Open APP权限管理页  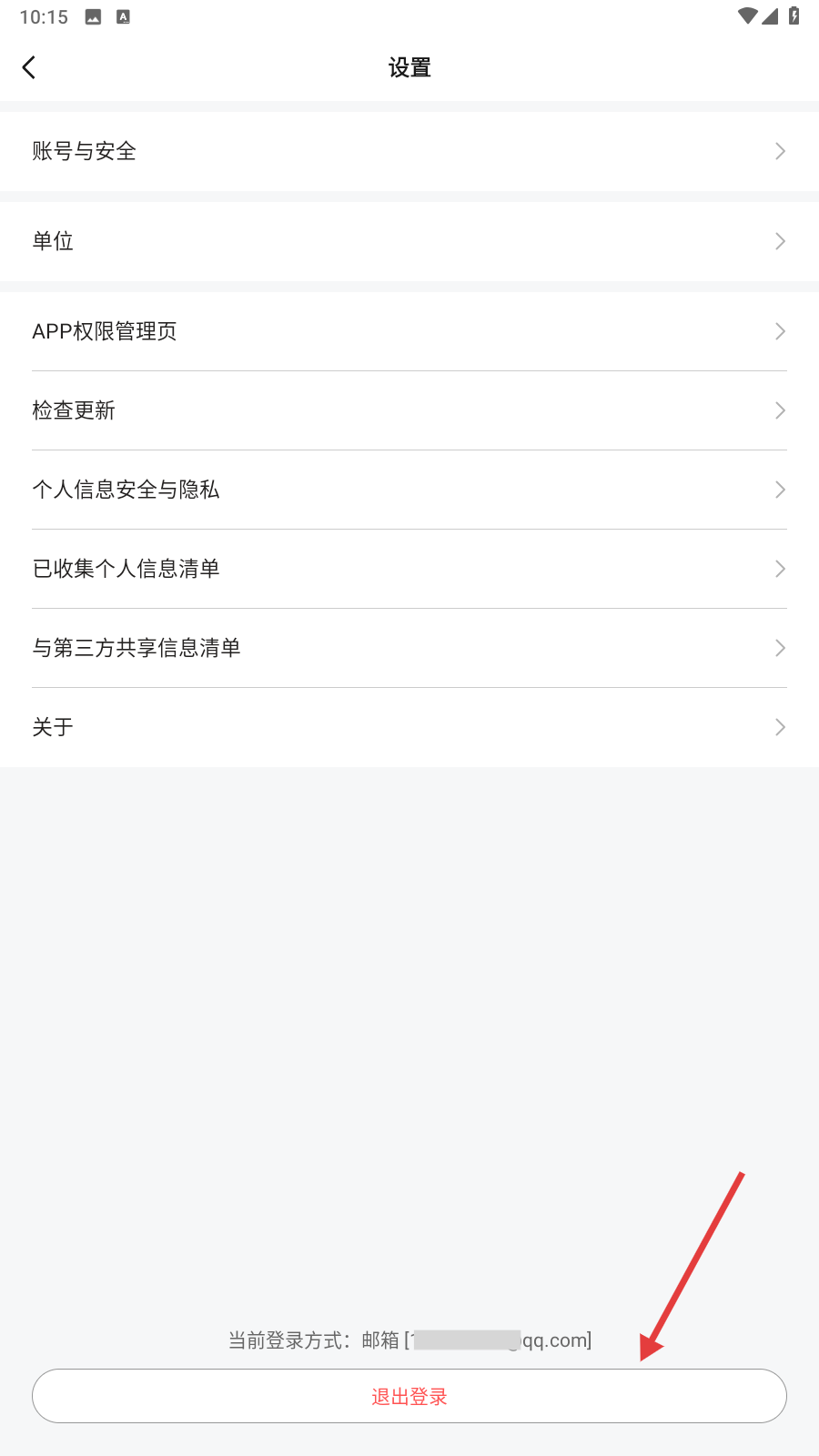point(409,331)
